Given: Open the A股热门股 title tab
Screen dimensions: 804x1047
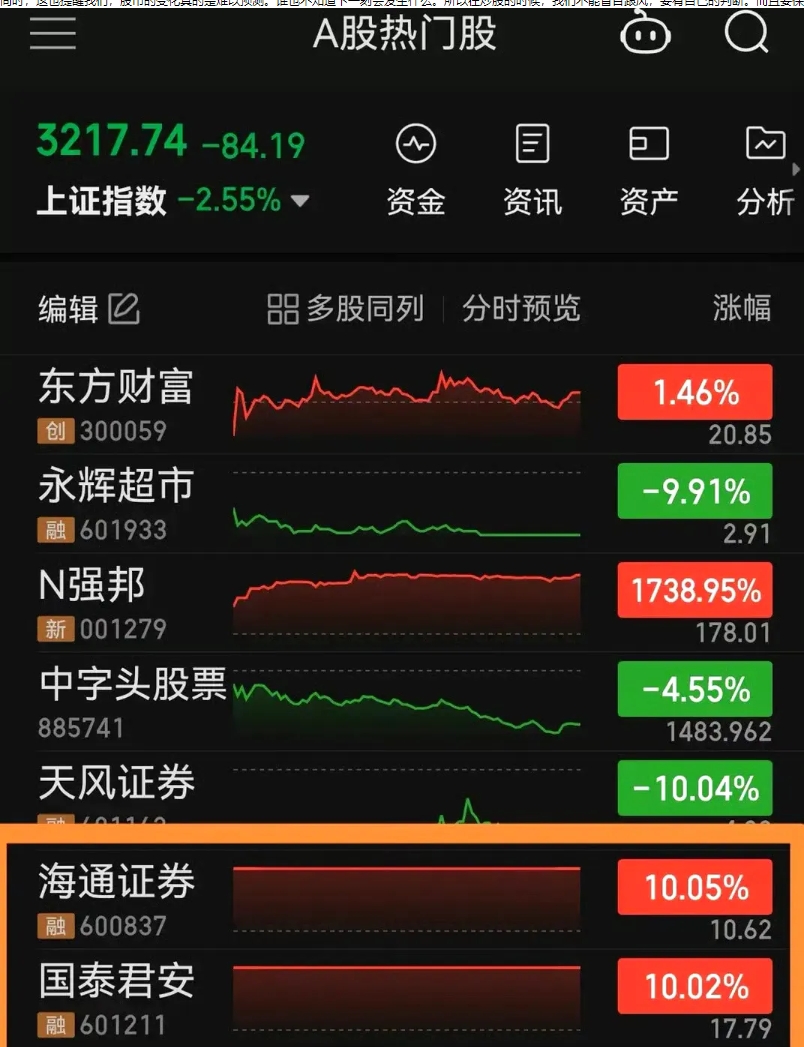Looking at the screenshot, I should click(x=402, y=33).
